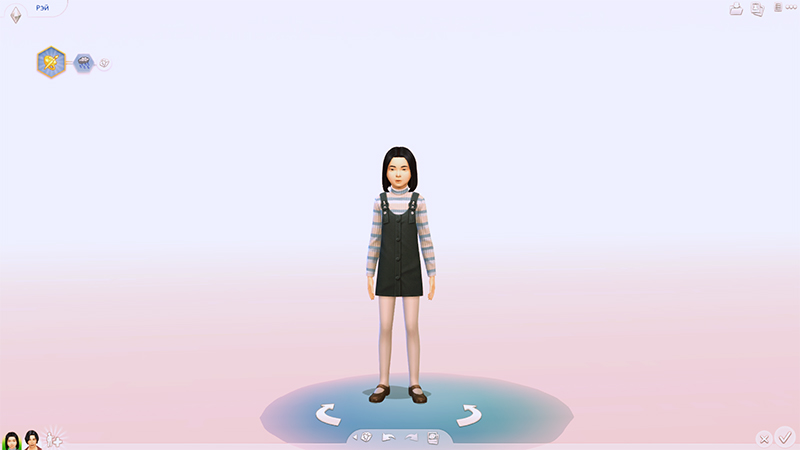Open the save Sim details icon

point(433,438)
